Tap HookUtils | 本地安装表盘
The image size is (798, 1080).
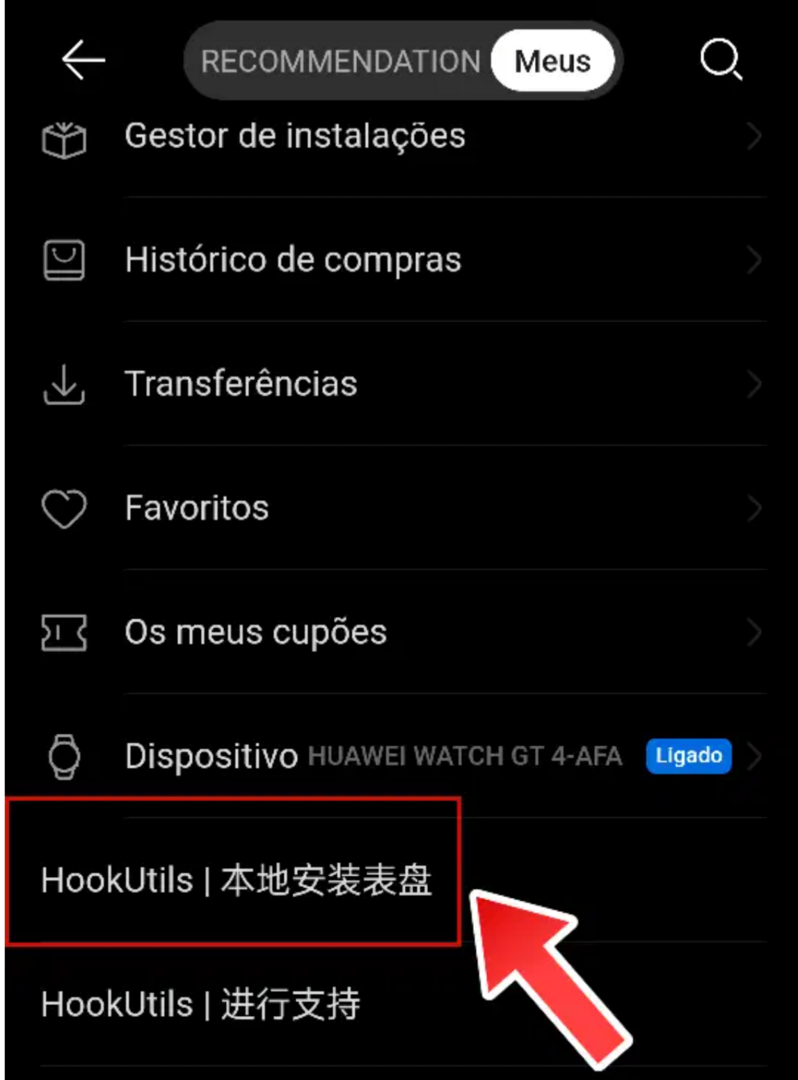pyautogui.click(x=236, y=881)
